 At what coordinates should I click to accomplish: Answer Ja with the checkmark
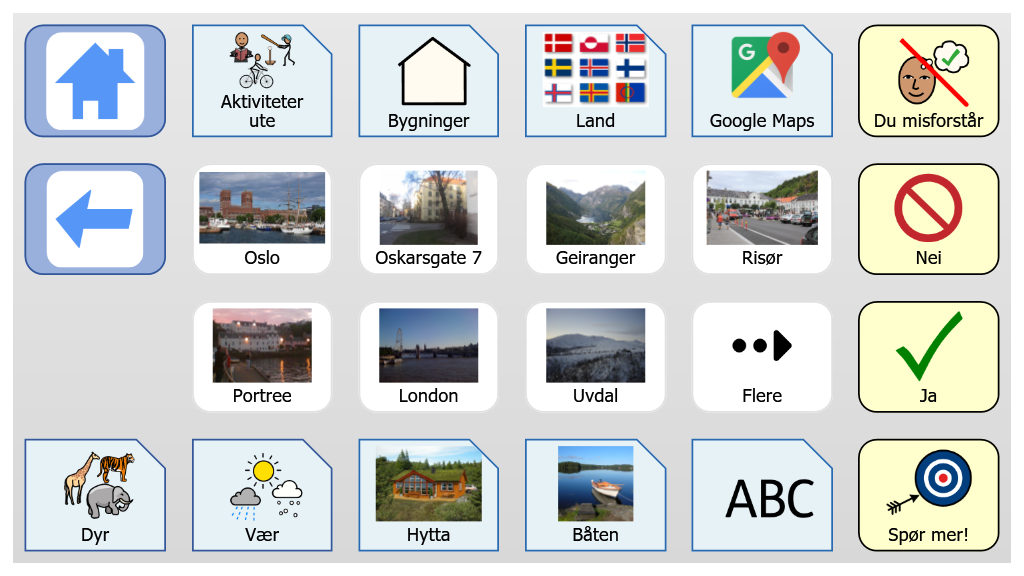(928, 357)
